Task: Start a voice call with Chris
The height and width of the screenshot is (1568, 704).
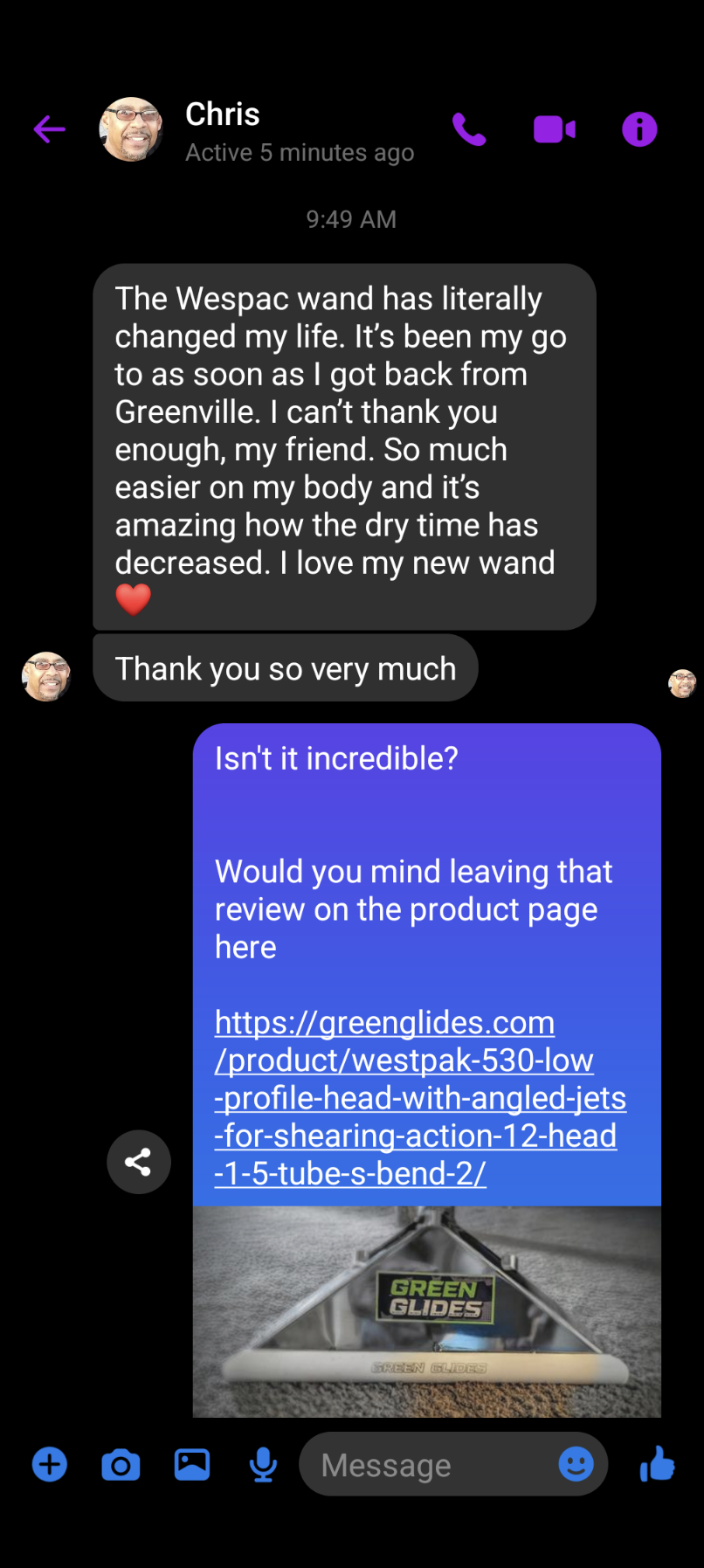Action: (x=469, y=129)
